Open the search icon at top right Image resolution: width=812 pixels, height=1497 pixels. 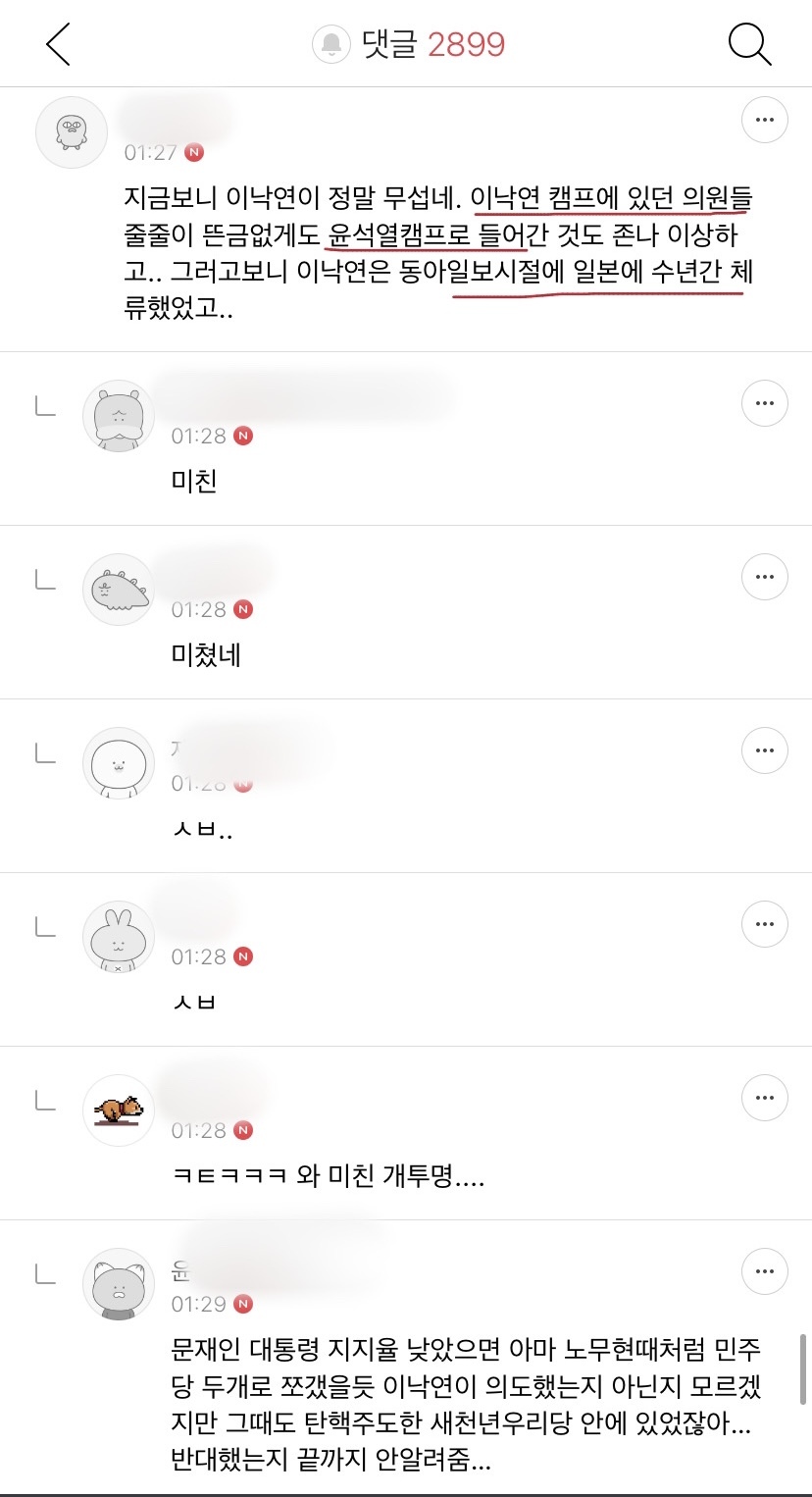tap(749, 43)
